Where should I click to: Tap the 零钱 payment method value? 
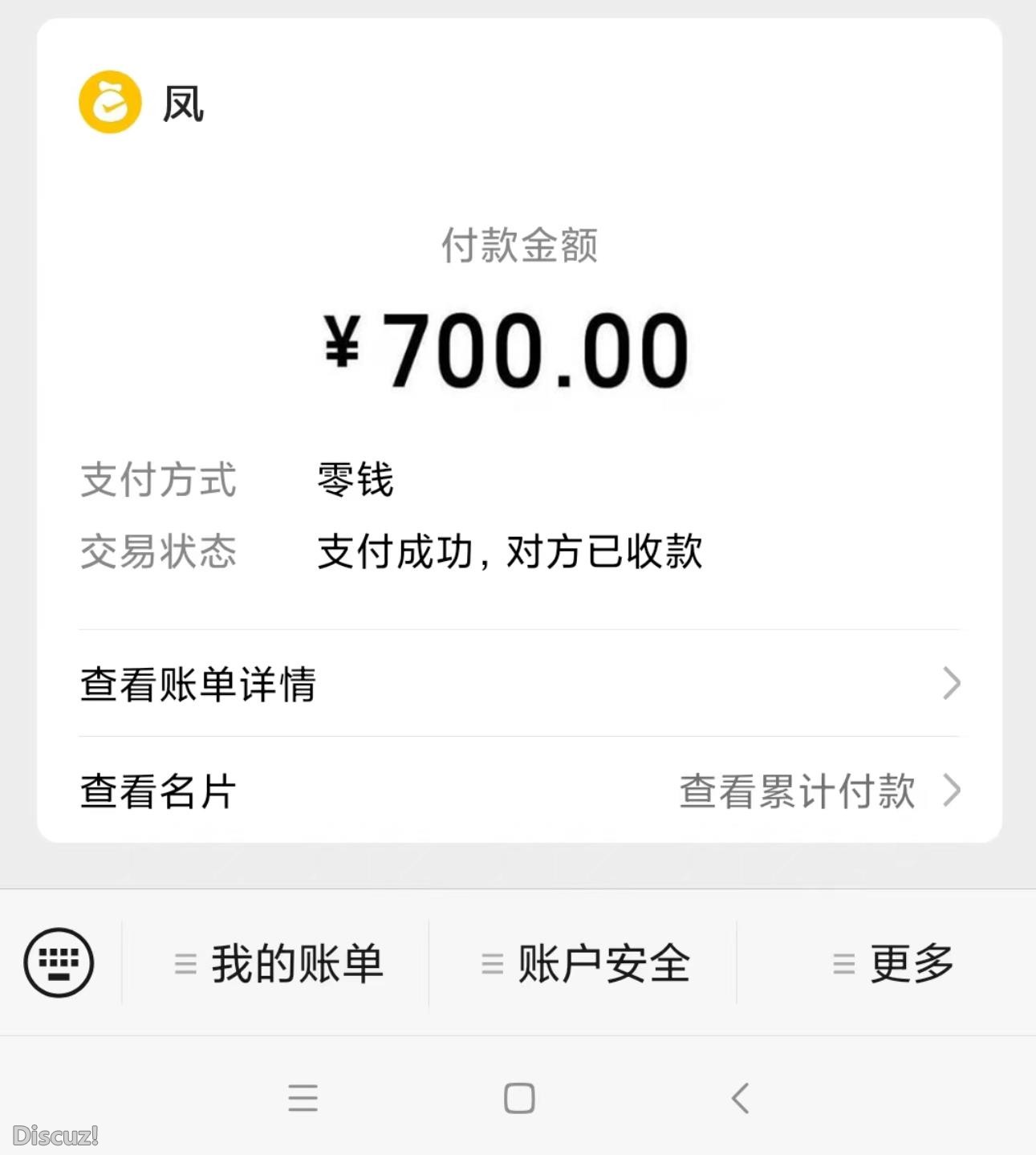coord(354,479)
